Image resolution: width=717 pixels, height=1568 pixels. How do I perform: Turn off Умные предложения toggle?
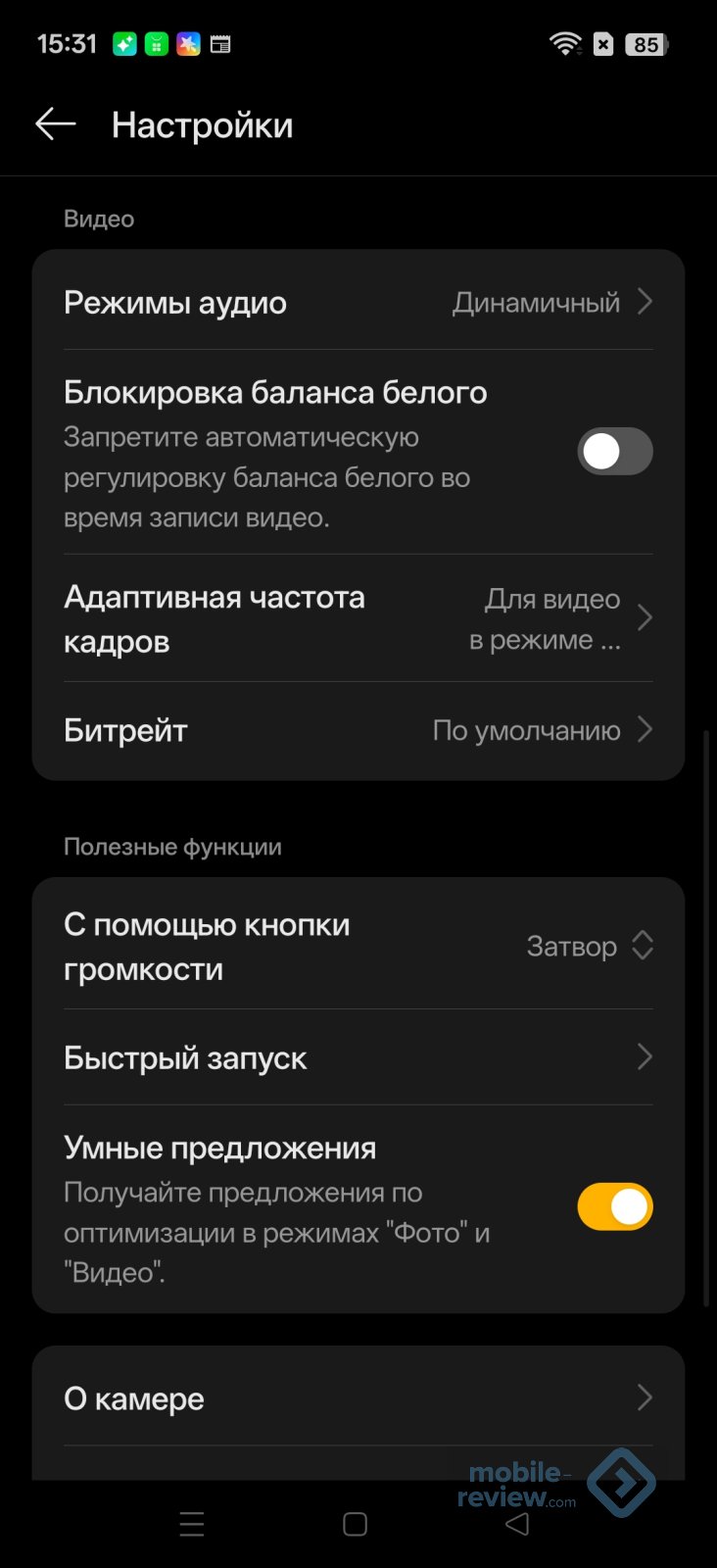pyautogui.click(x=614, y=1207)
